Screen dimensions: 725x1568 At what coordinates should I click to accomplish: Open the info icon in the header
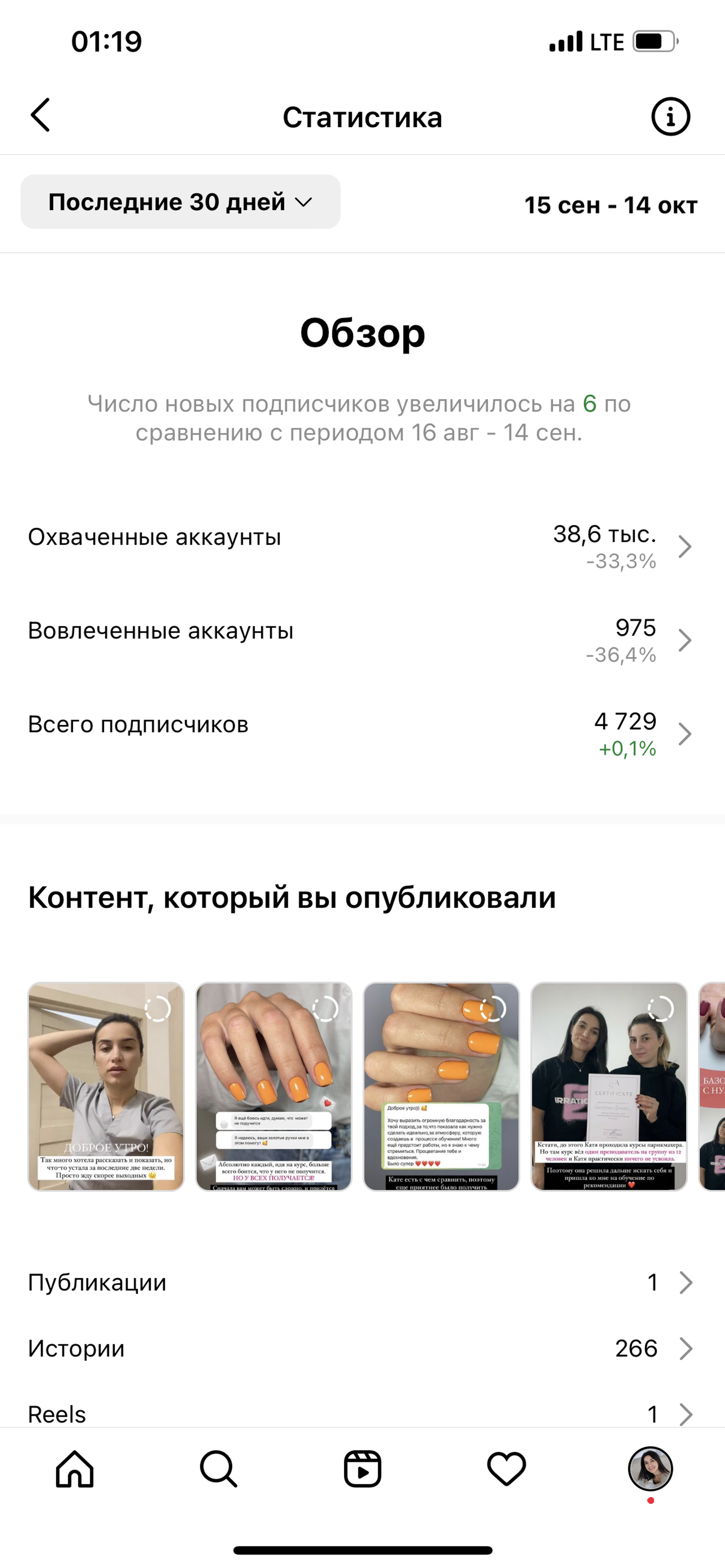tap(670, 116)
